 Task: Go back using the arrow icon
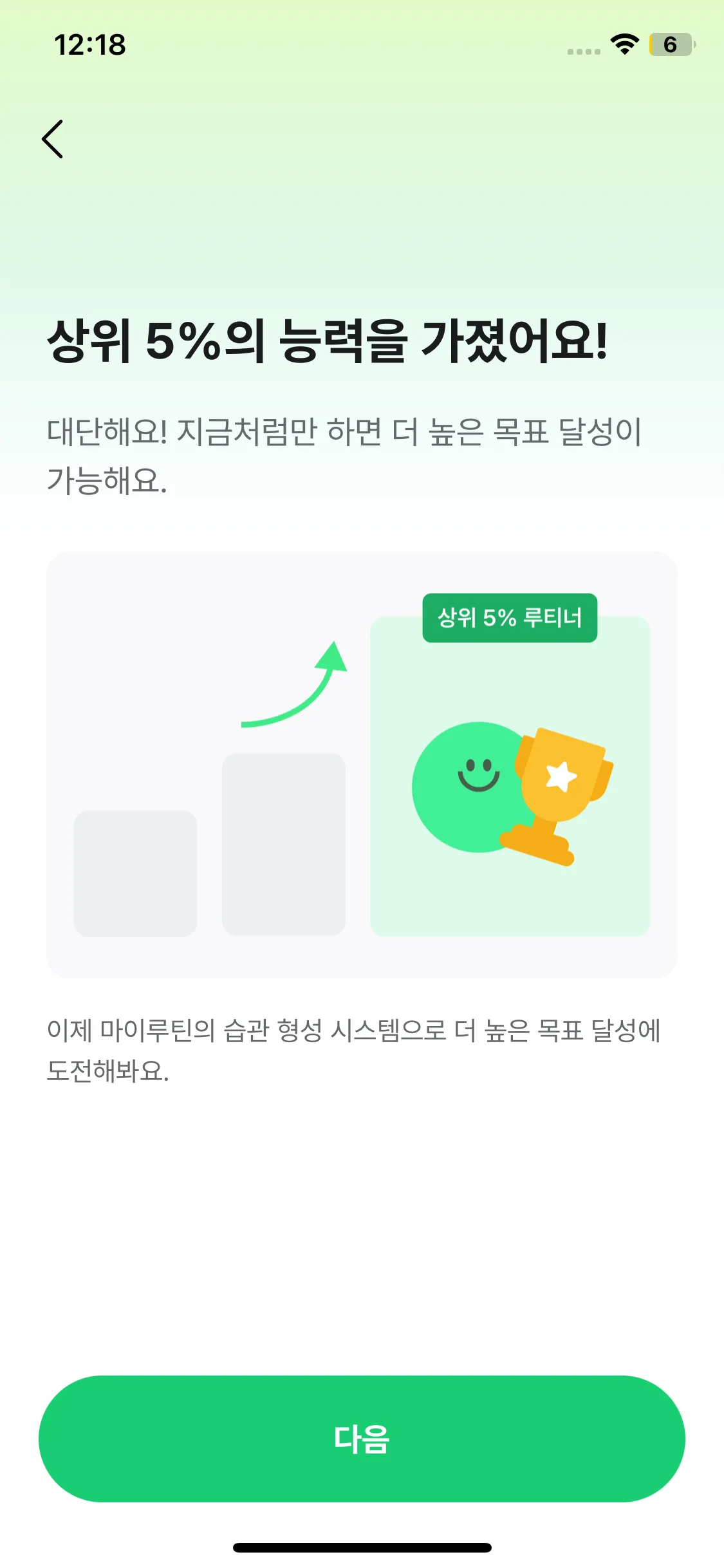(x=53, y=139)
